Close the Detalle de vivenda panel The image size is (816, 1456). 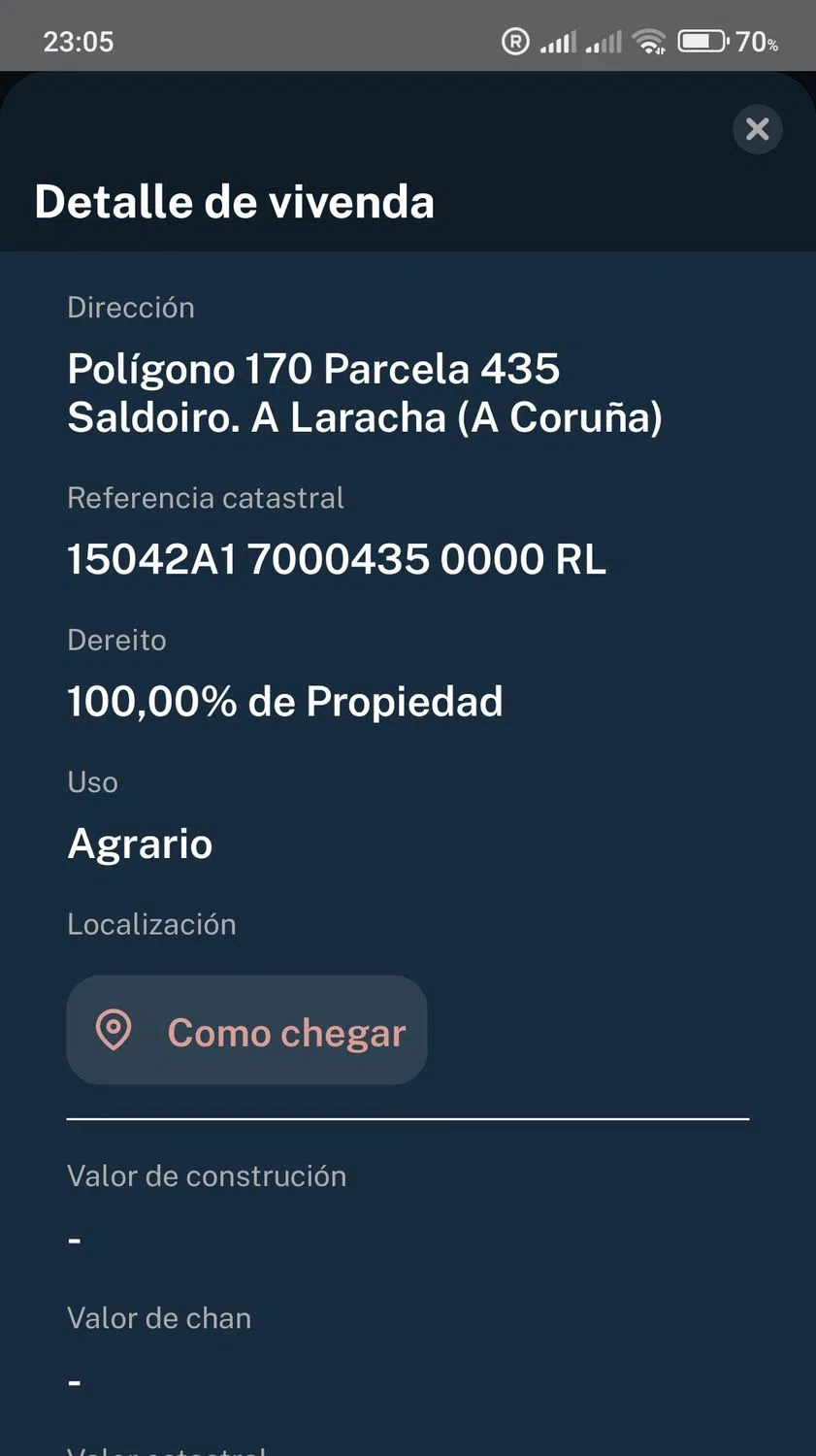pos(757,129)
